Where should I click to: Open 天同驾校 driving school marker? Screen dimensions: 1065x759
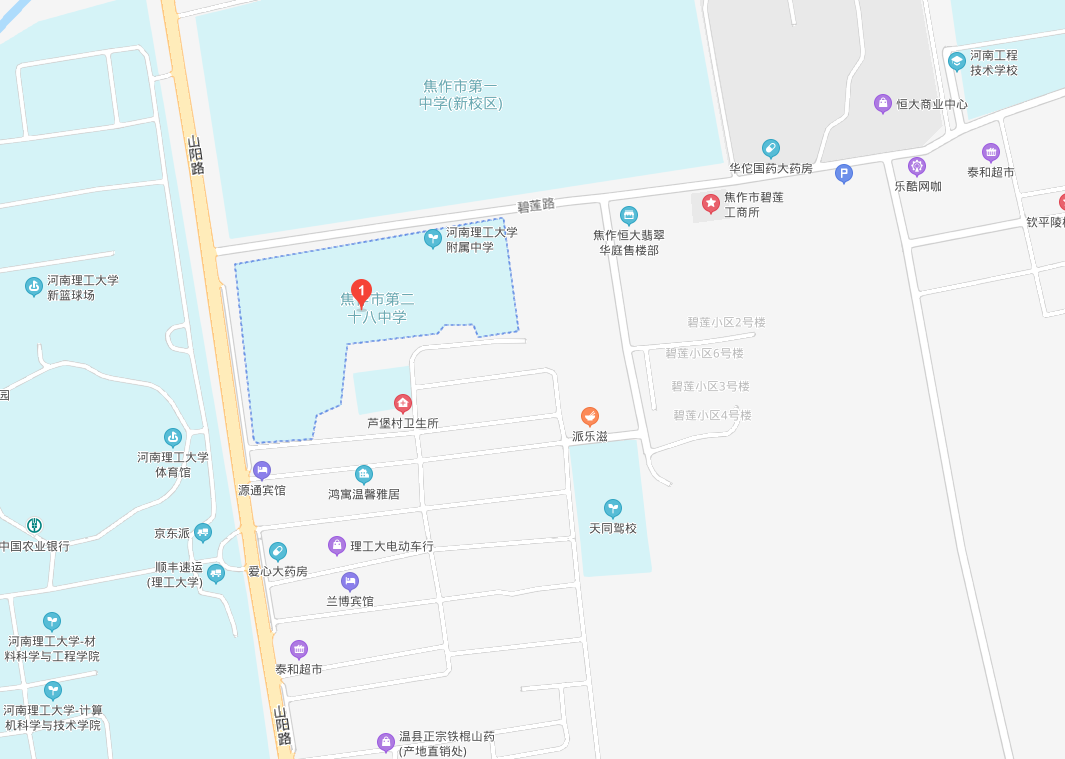pyautogui.click(x=613, y=509)
